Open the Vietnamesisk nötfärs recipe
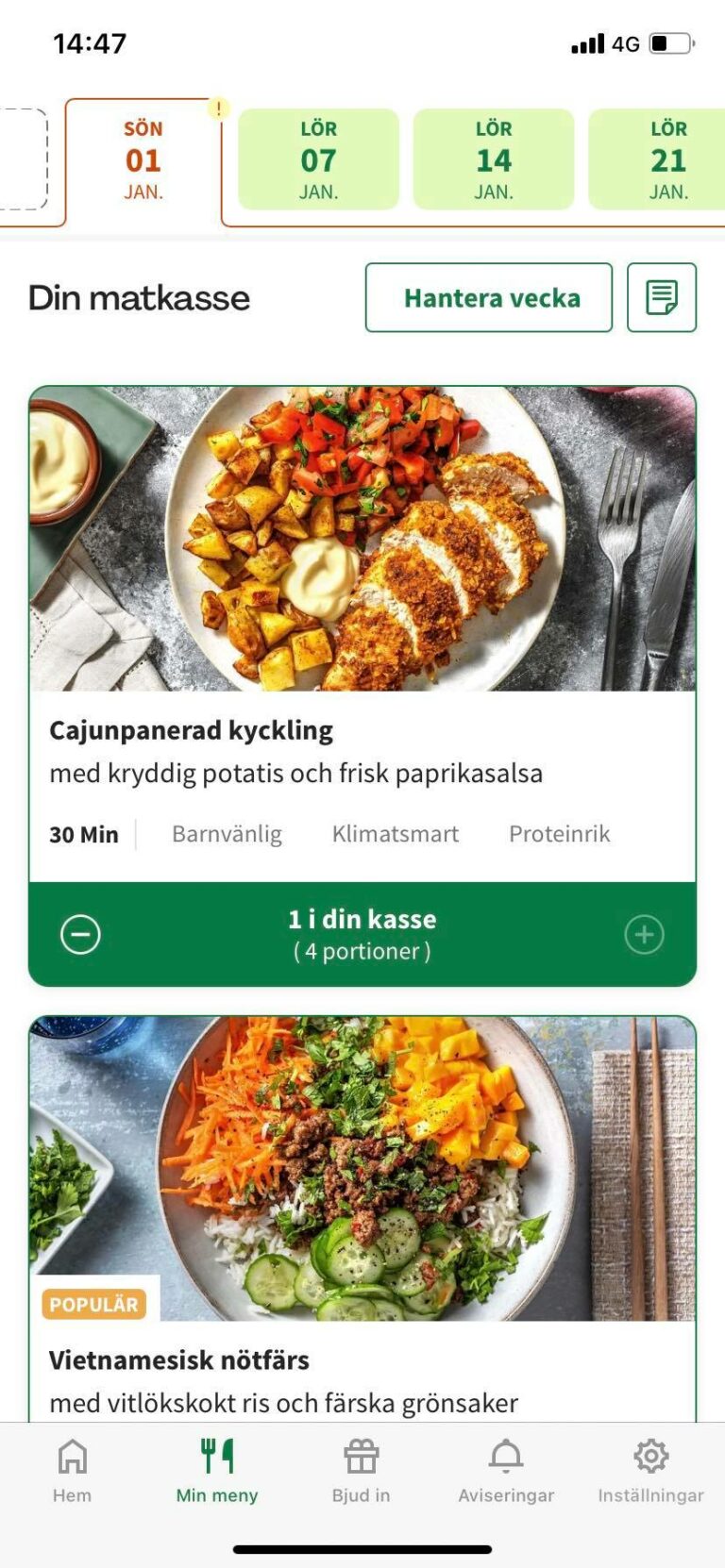The height and width of the screenshot is (1568, 725). click(178, 1359)
